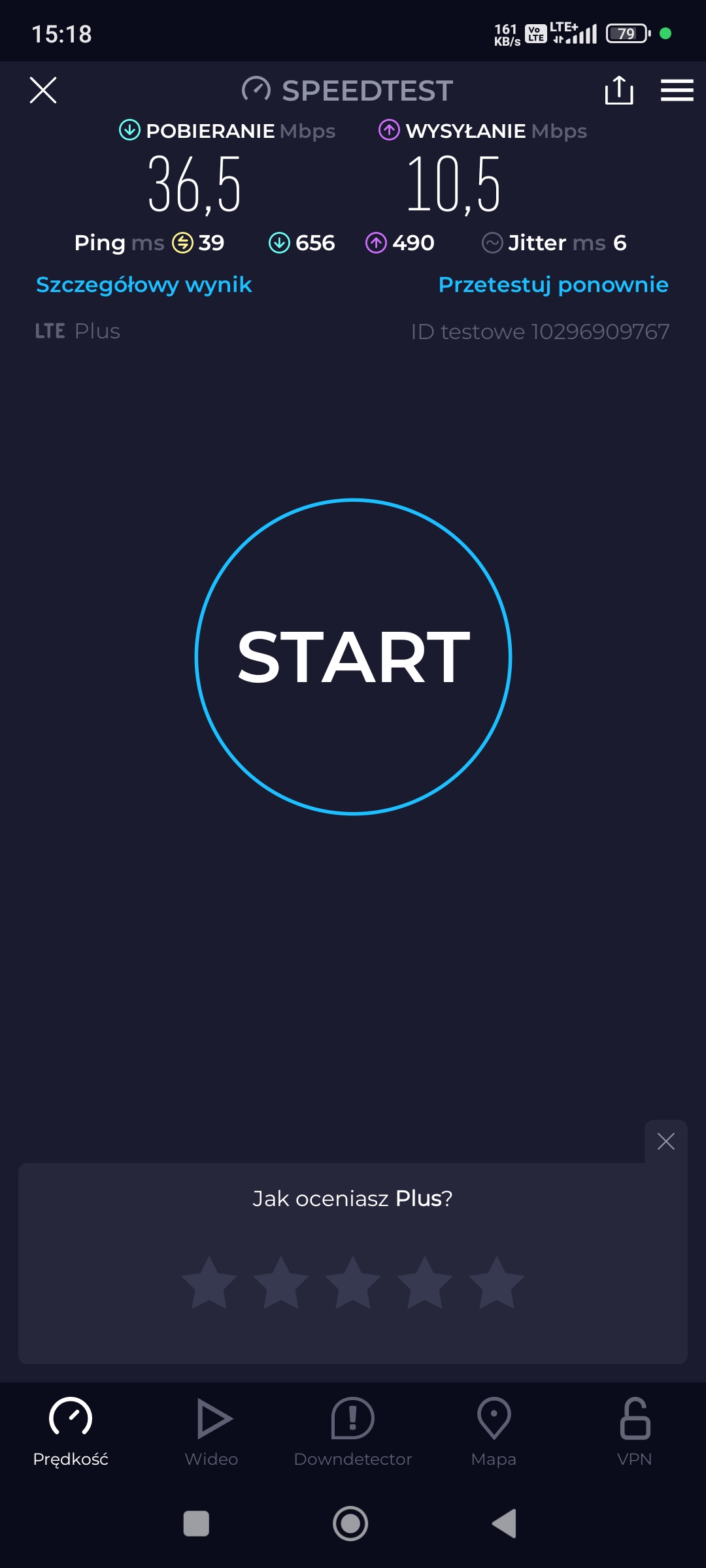This screenshot has height=1568, width=706.
Task: Rate Plus with one star
Action: (209, 1282)
